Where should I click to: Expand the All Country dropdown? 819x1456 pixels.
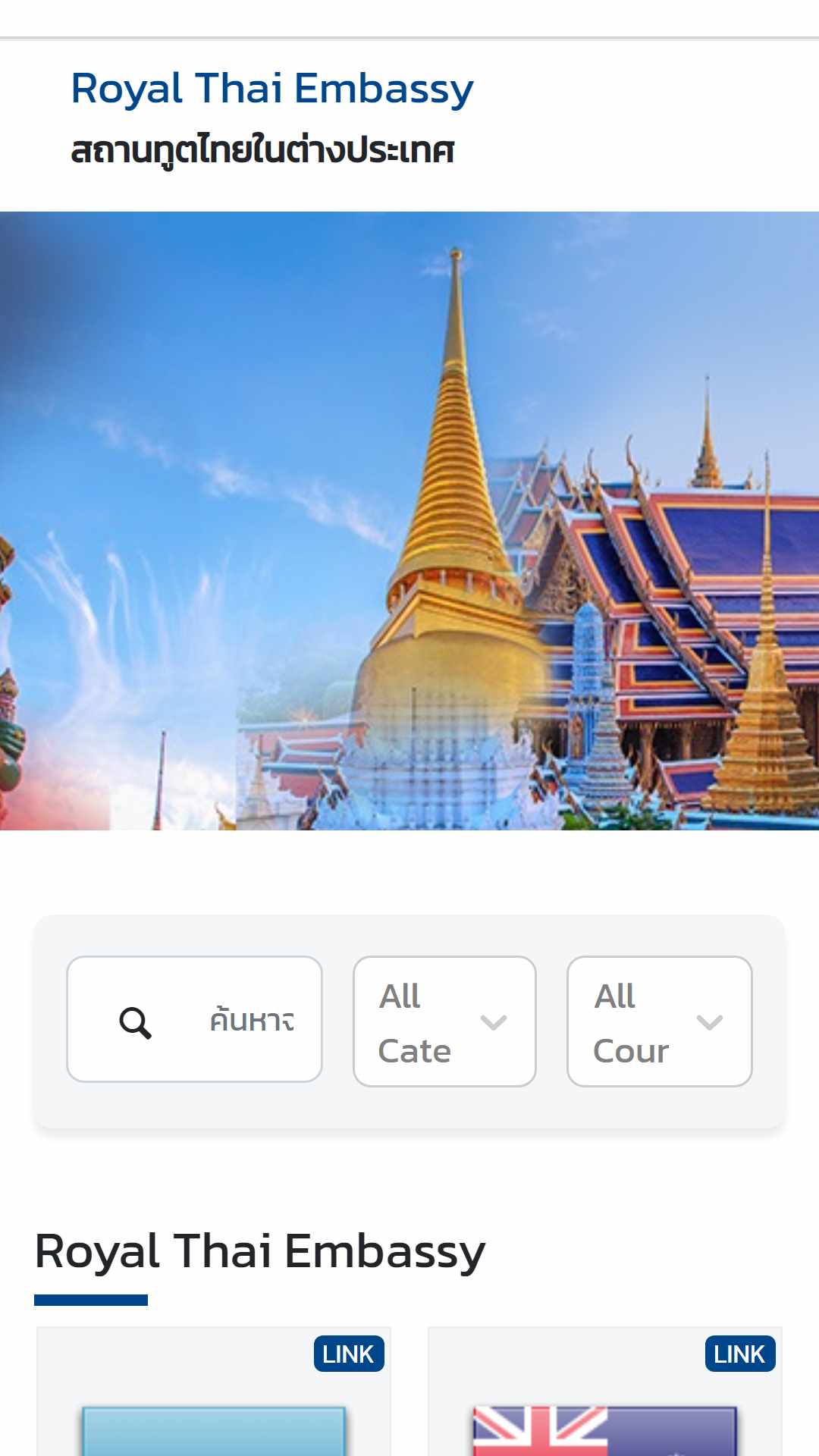pos(659,1021)
